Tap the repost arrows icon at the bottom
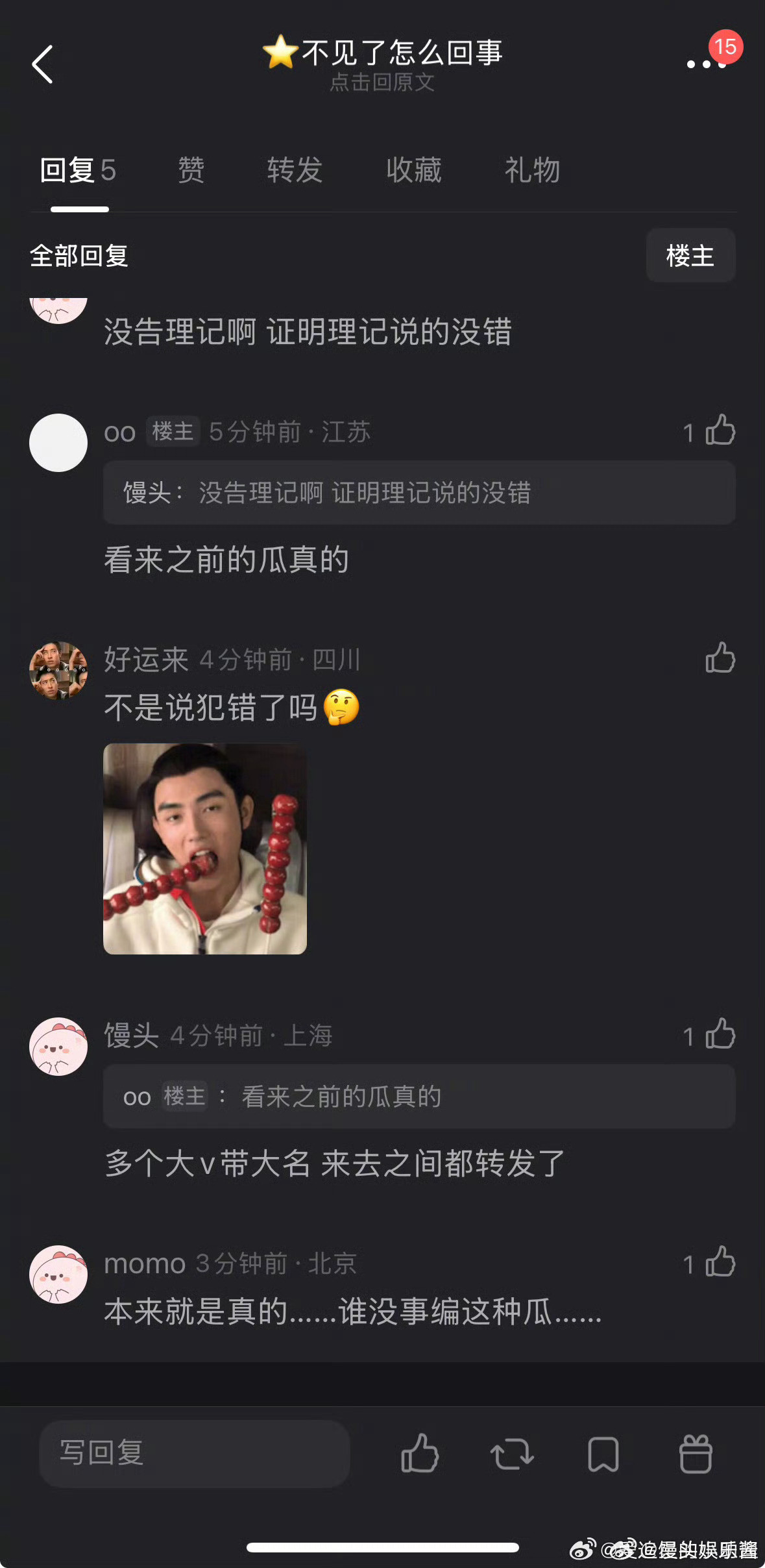765x1568 pixels. click(512, 1454)
